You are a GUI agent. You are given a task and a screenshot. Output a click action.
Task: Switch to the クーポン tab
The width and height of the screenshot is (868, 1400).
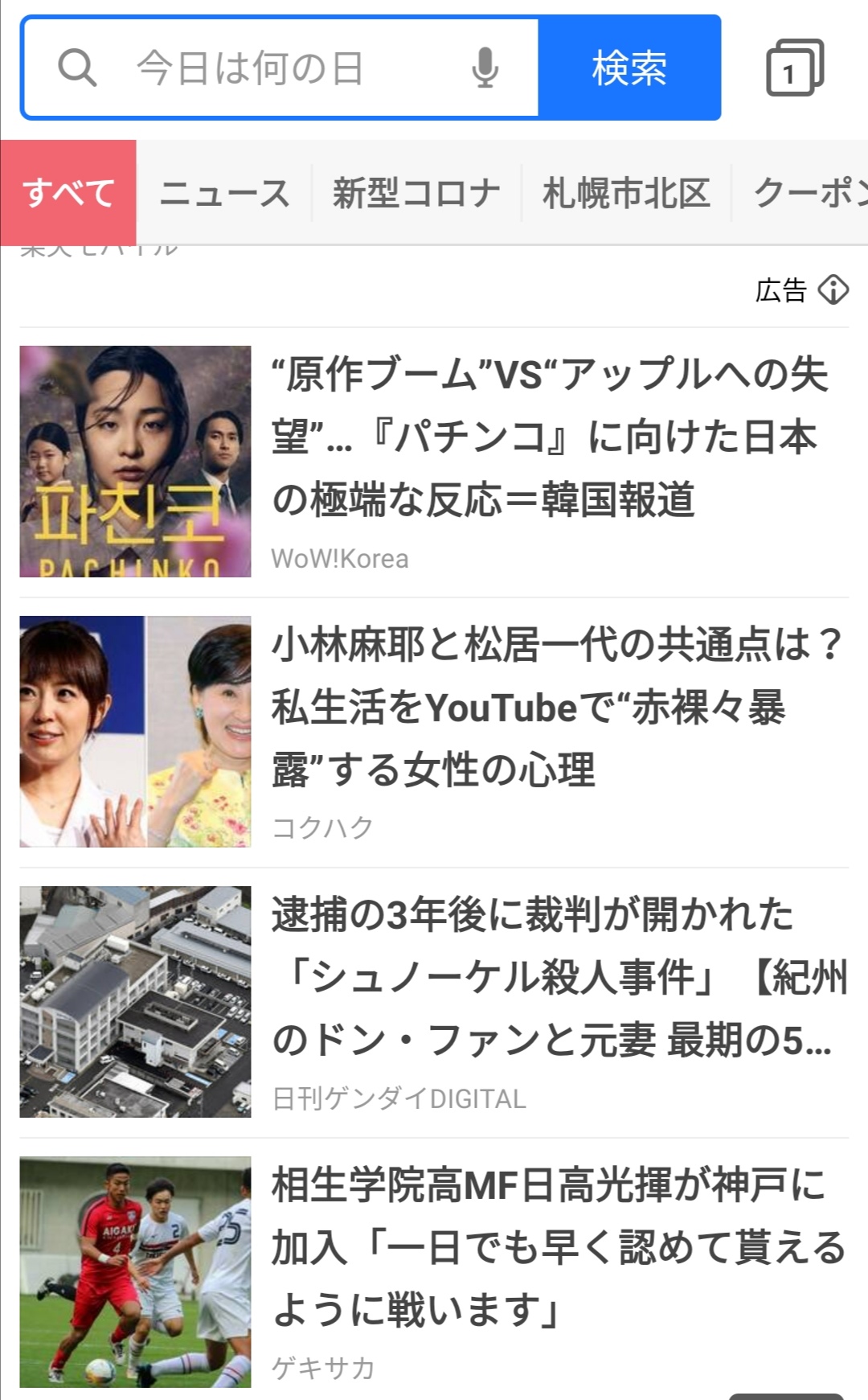tap(808, 193)
